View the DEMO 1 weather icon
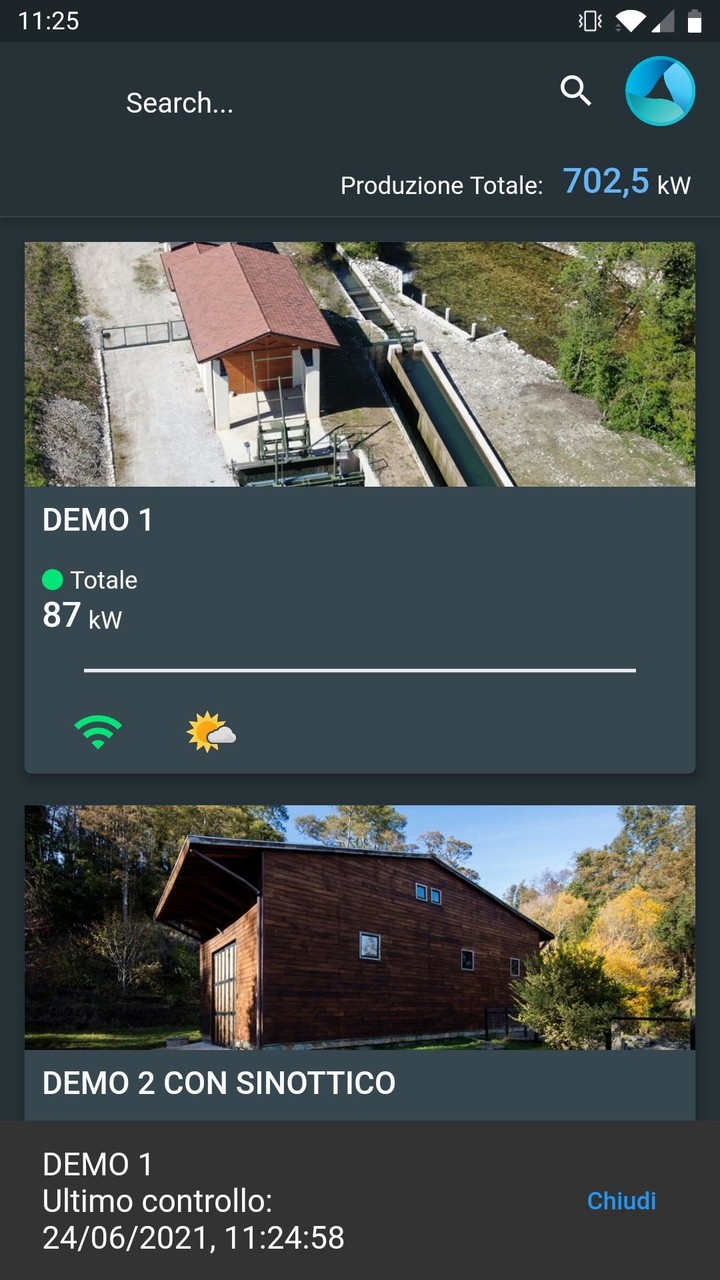Screen dimensions: 720x1280 coord(211,733)
